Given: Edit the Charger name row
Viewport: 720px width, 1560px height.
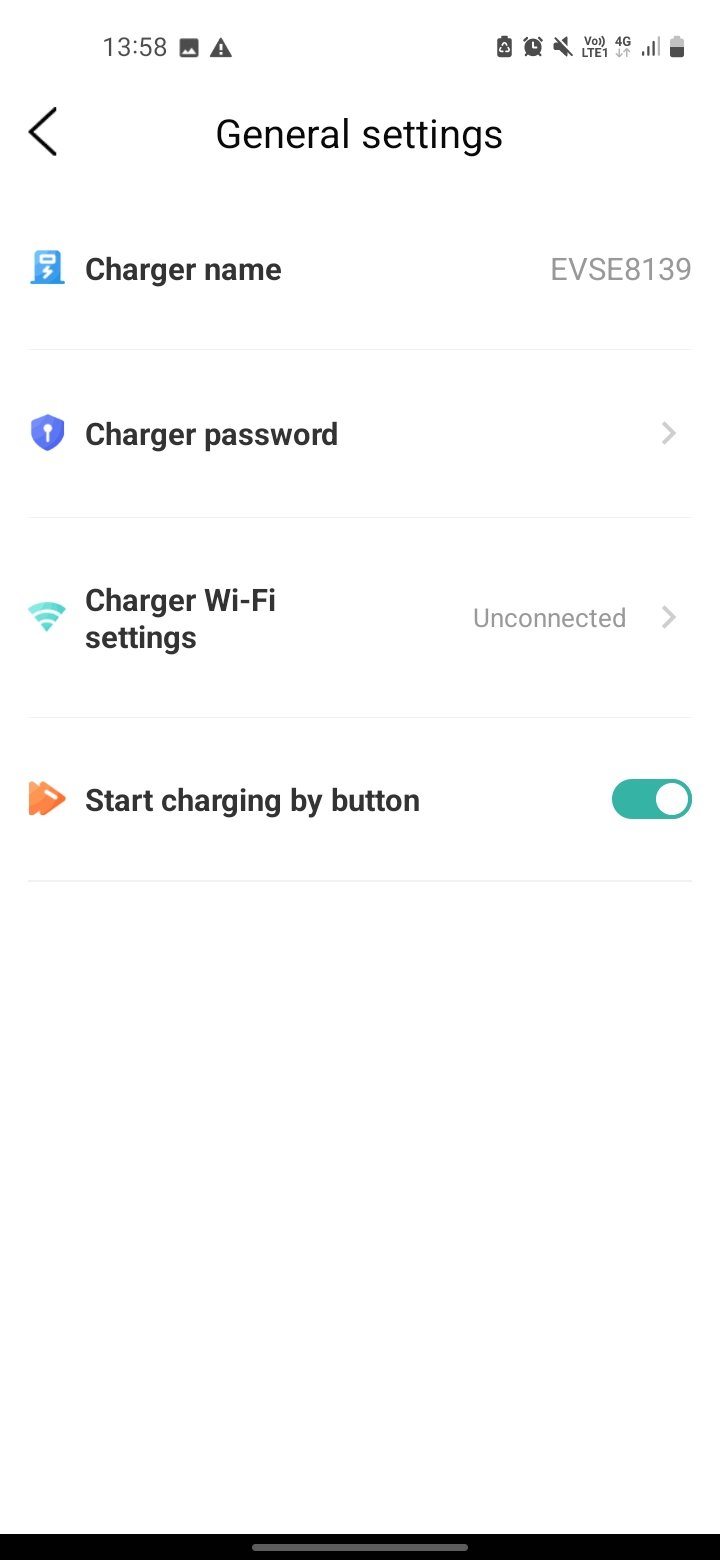Looking at the screenshot, I should pos(360,269).
